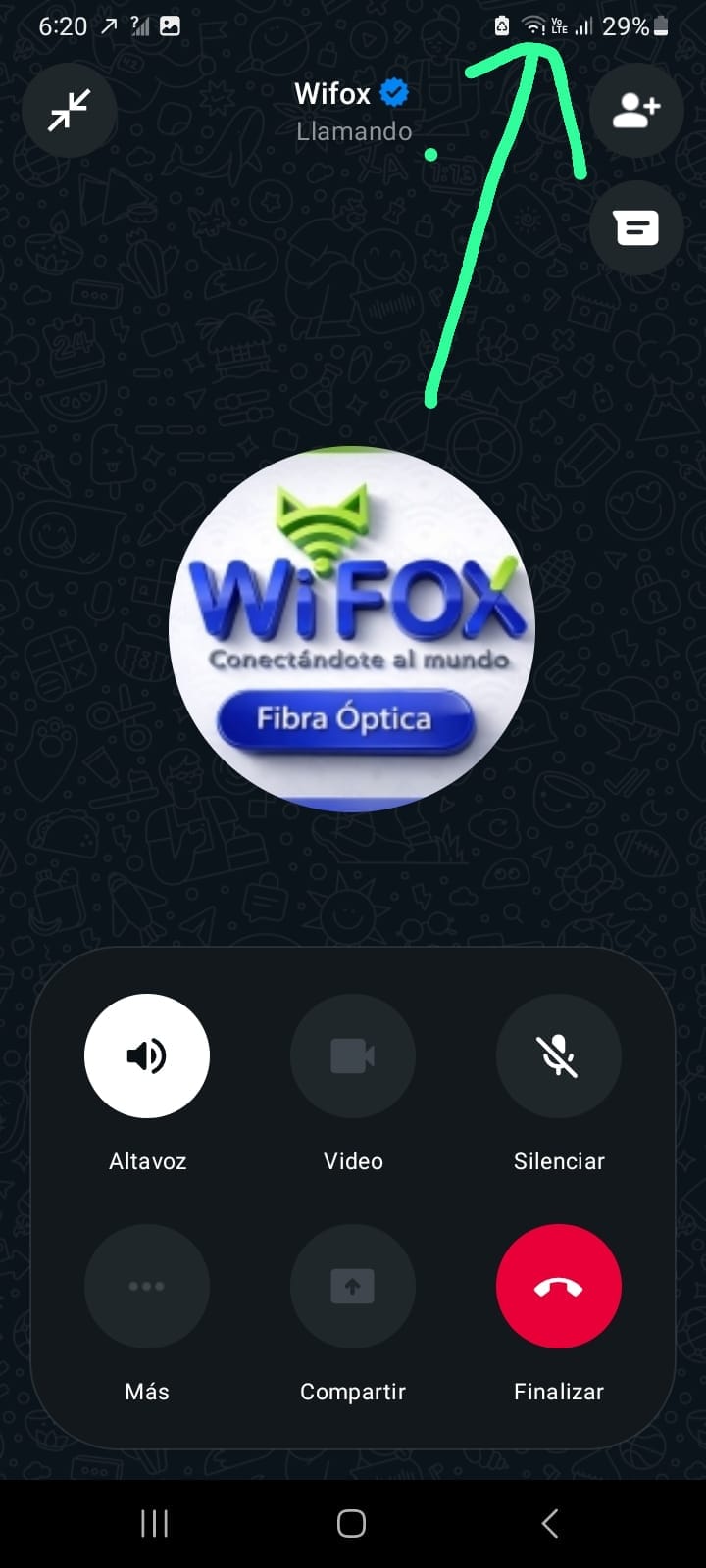Turn off the Altavoz speaker
The width and height of the screenshot is (706, 1568).
click(x=147, y=1055)
